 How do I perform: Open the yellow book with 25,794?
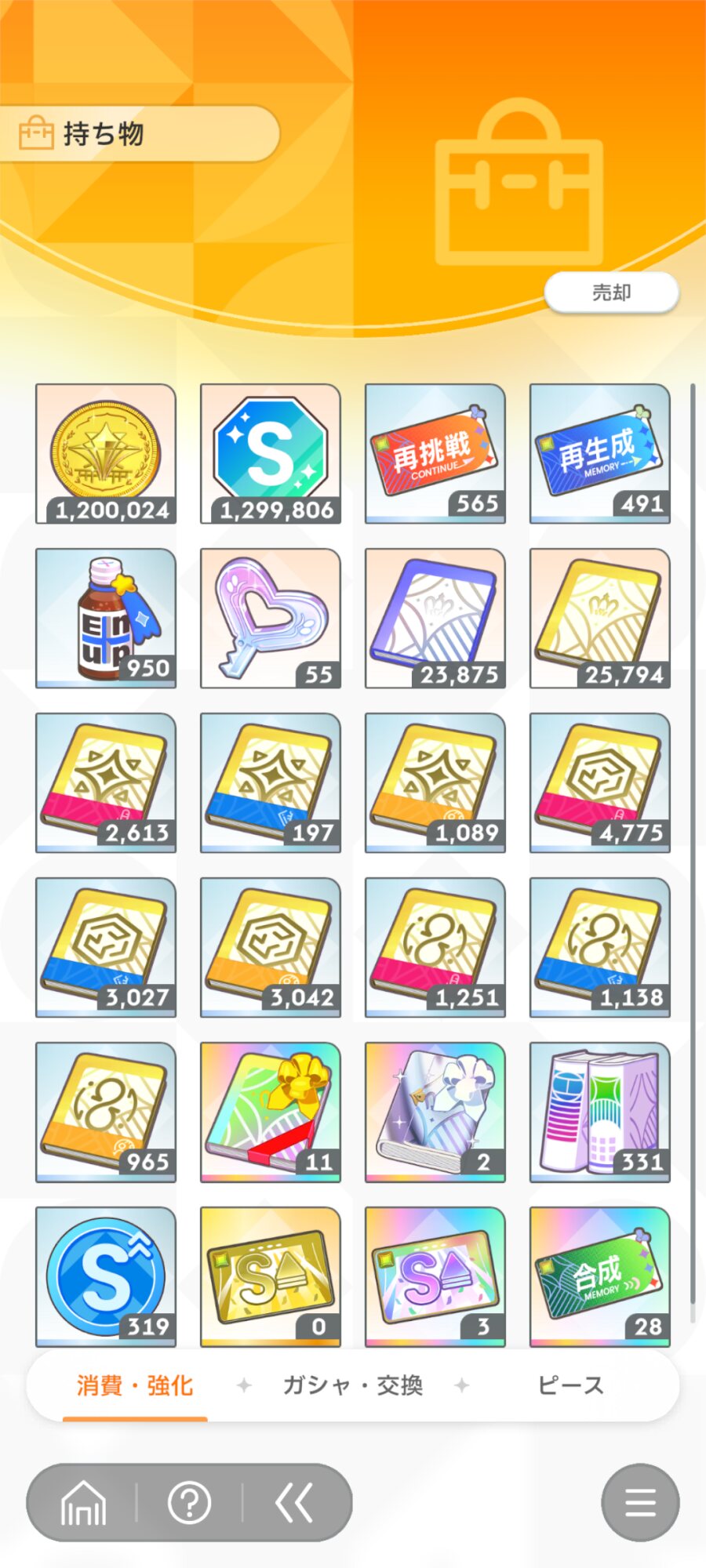pyautogui.click(x=600, y=618)
